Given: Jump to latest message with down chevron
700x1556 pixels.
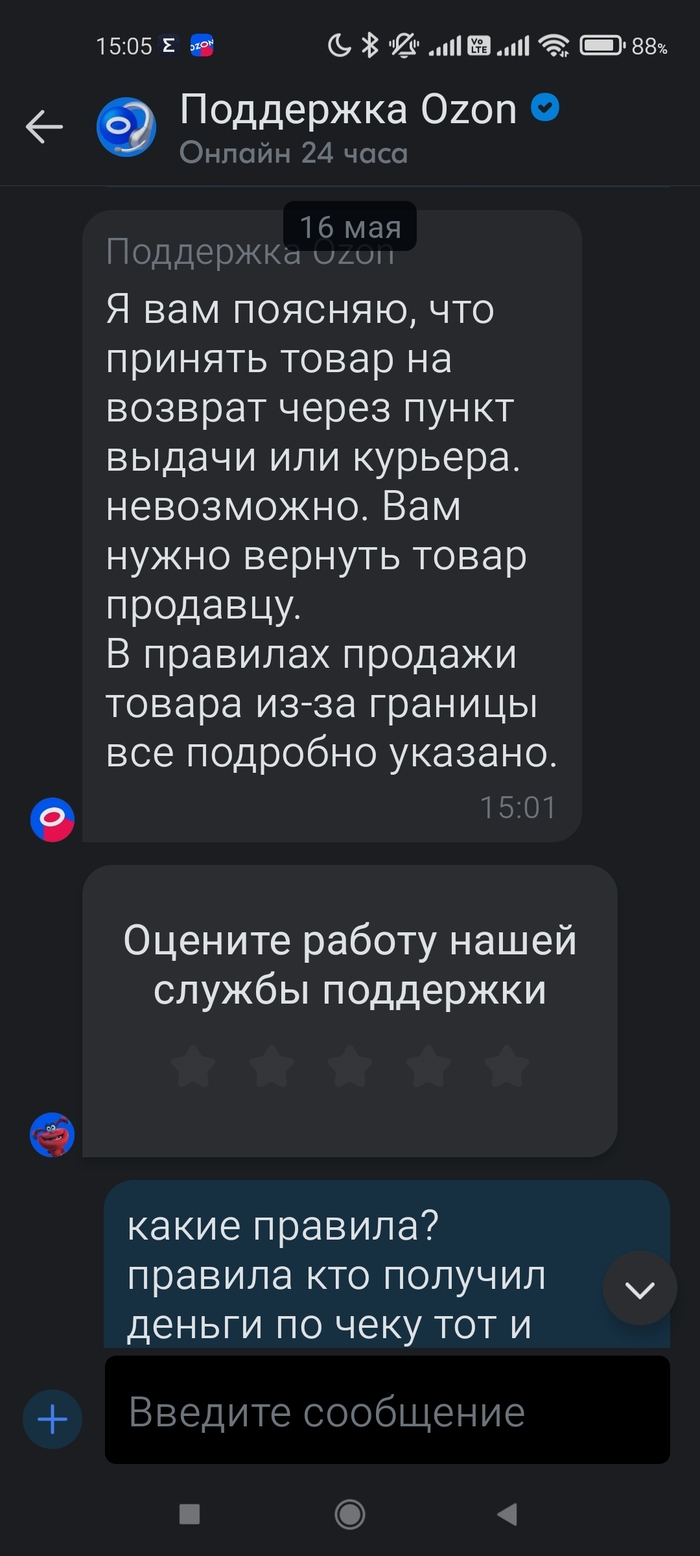Looking at the screenshot, I should tap(639, 1289).
